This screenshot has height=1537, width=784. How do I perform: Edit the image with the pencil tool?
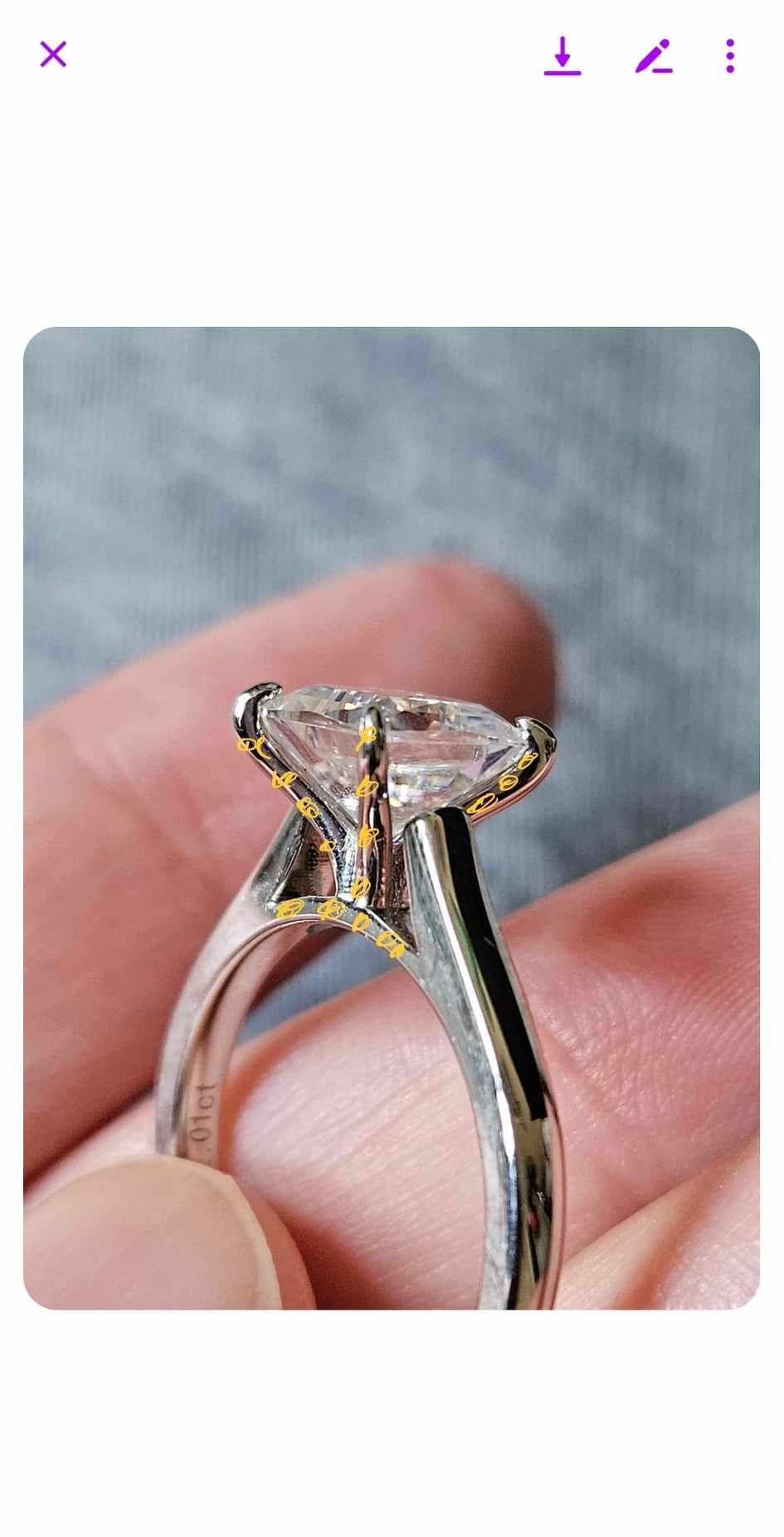pyautogui.click(x=654, y=56)
